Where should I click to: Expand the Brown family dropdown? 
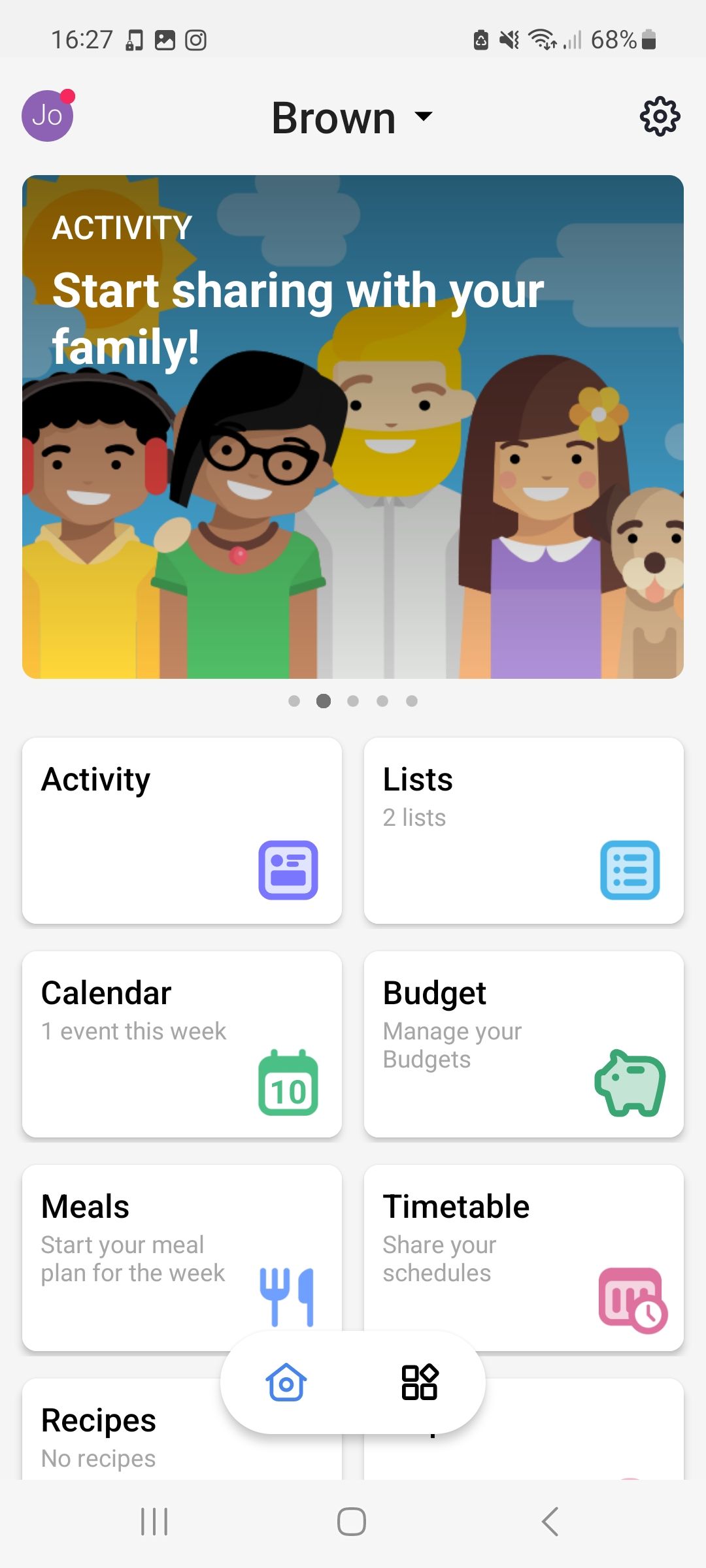[352, 118]
